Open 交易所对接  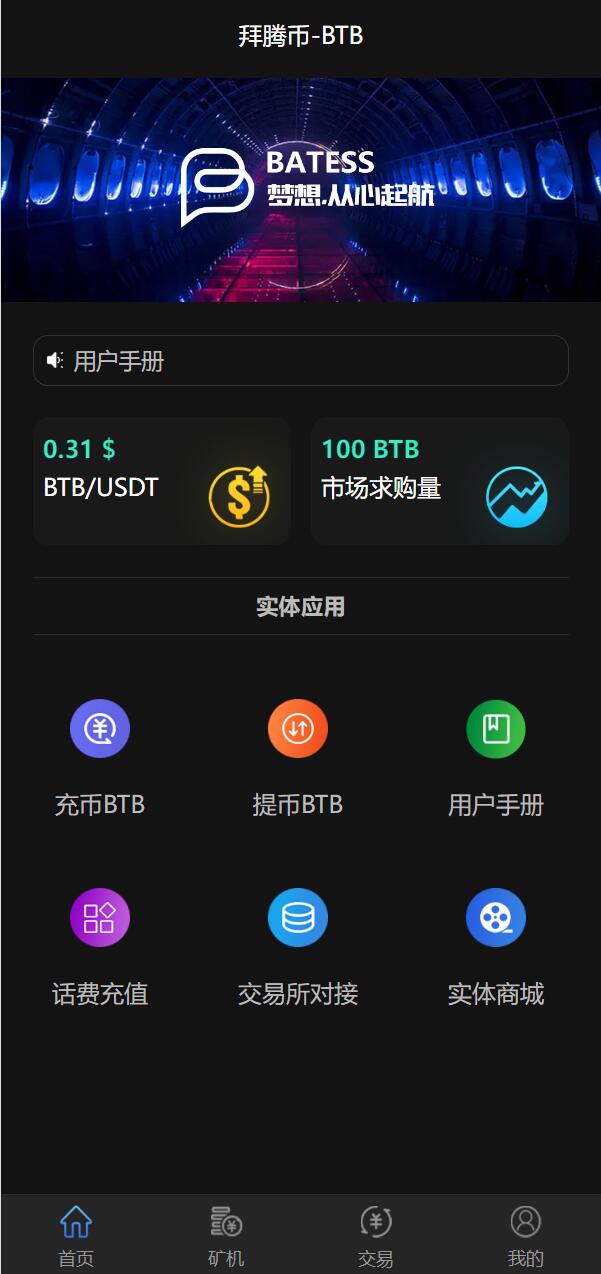tap(298, 946)
